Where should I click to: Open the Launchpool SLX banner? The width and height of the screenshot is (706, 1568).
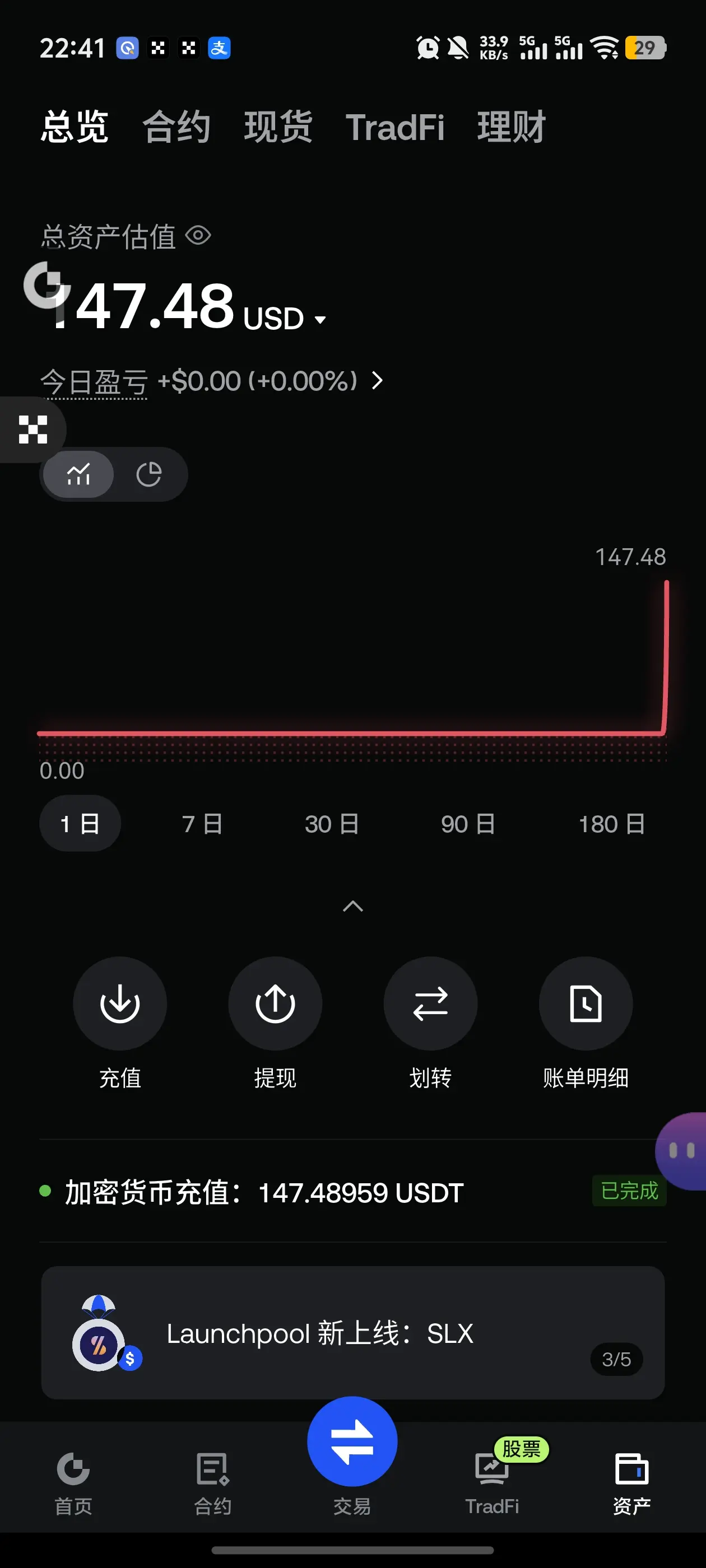coord(352,1332)
